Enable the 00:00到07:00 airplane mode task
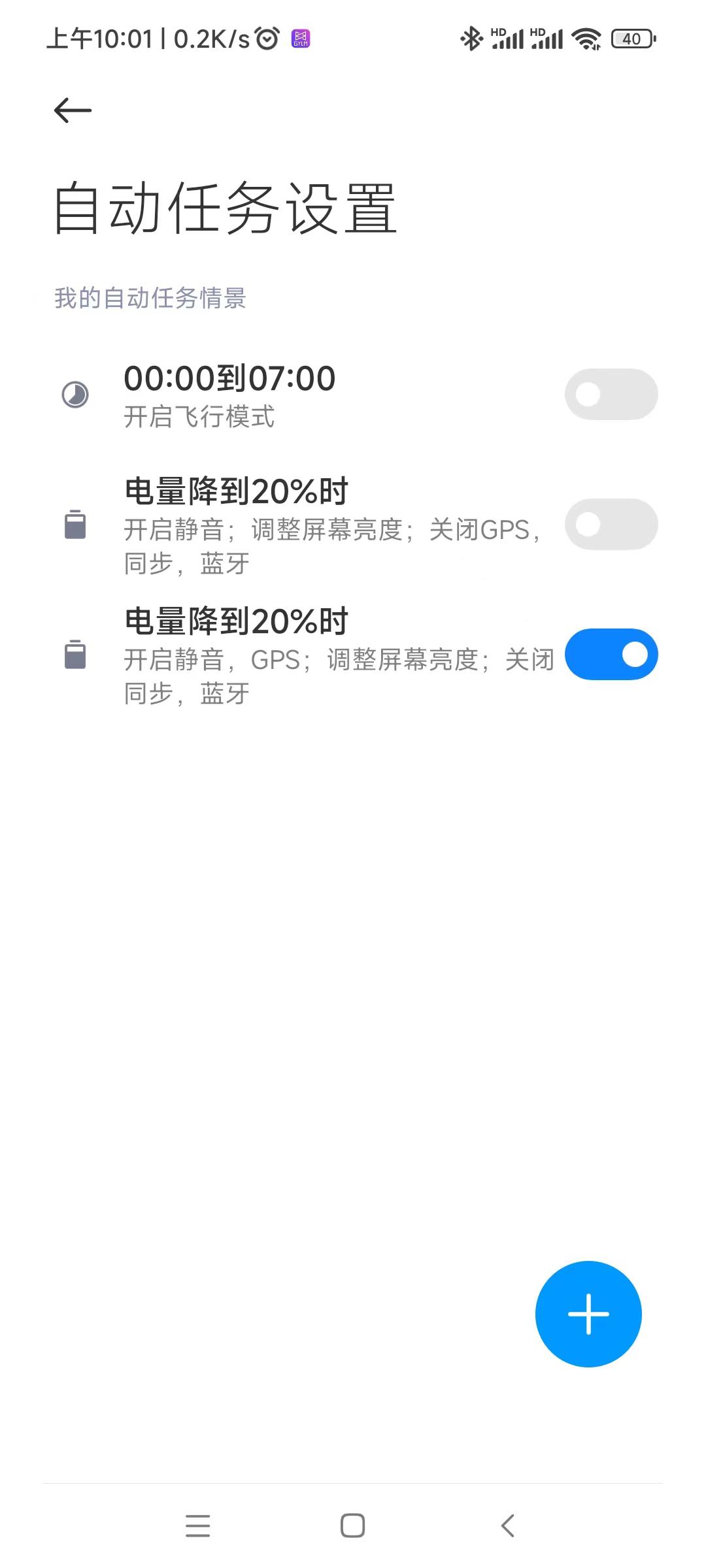This screenshot has height=1568, width=706. coord(611,395)
